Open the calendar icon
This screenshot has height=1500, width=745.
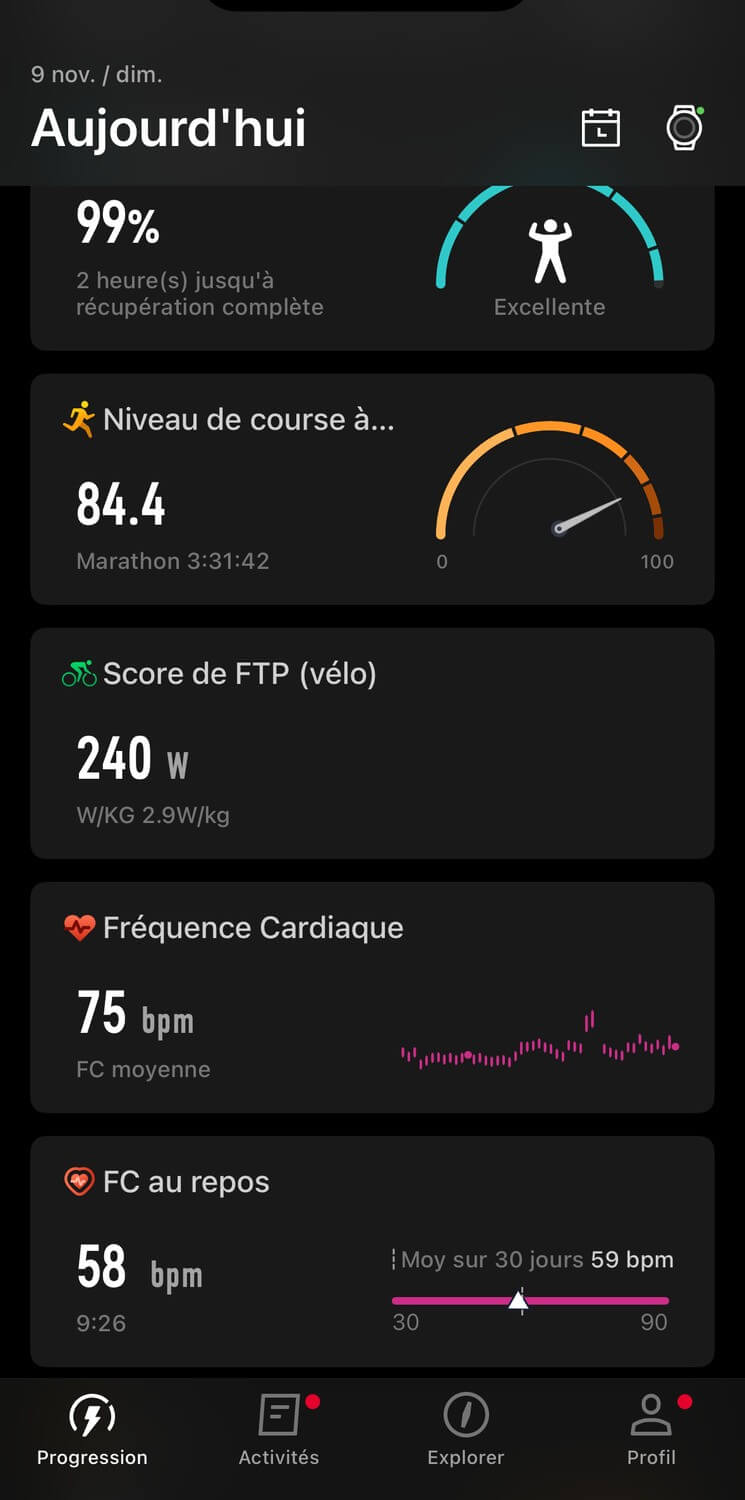click(600, 128)
